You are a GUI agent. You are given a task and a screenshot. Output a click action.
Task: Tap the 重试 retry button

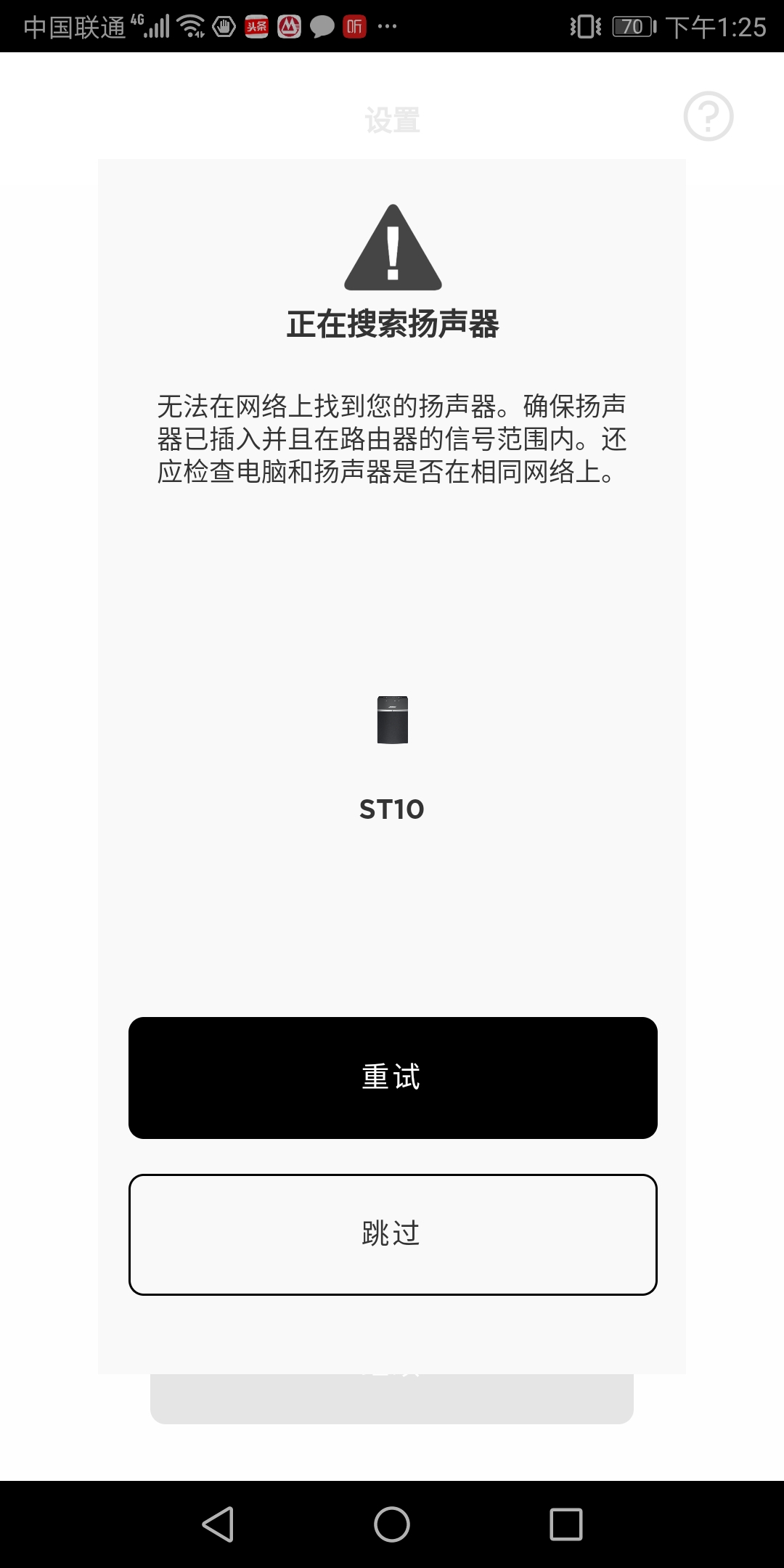click(x=393, y=1077)
